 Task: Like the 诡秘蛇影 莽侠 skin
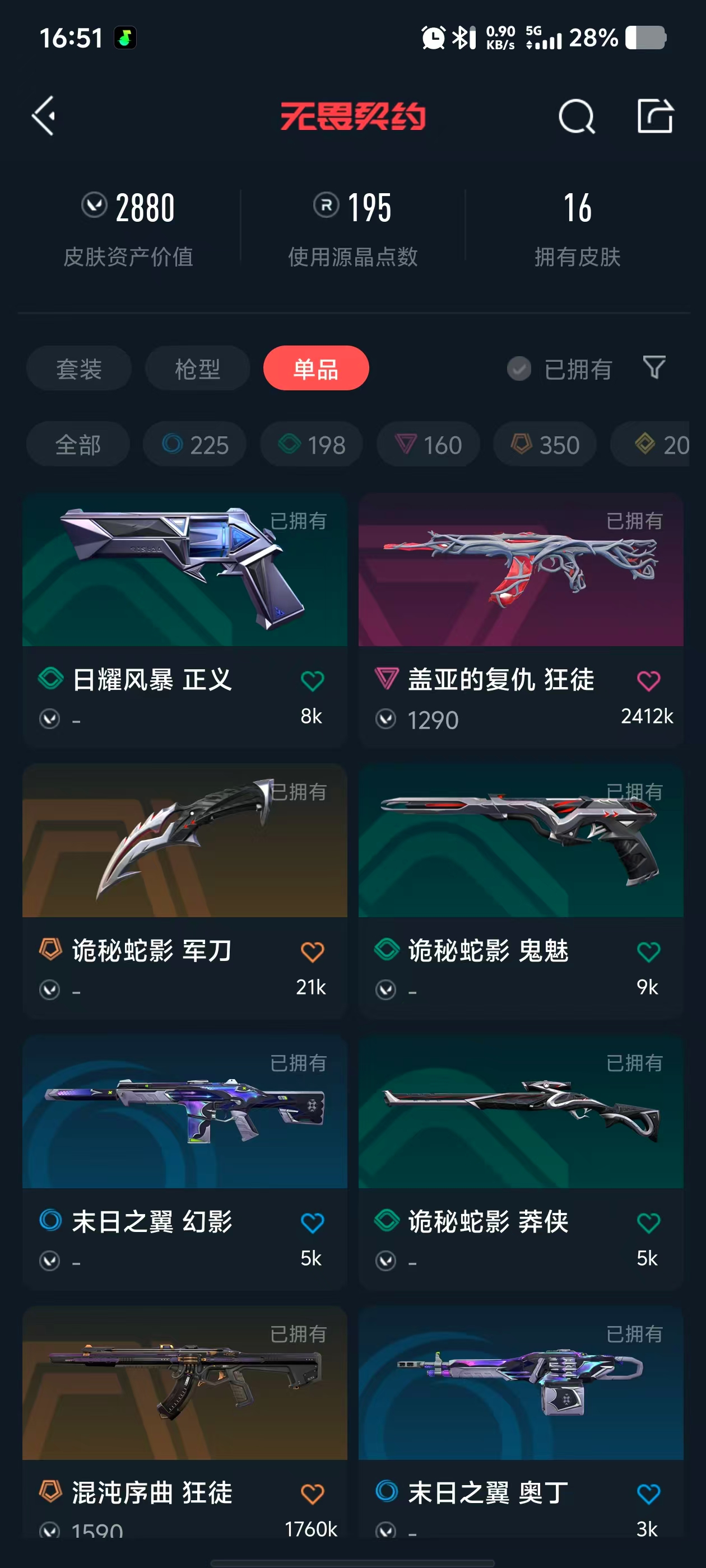[648, 1222]
